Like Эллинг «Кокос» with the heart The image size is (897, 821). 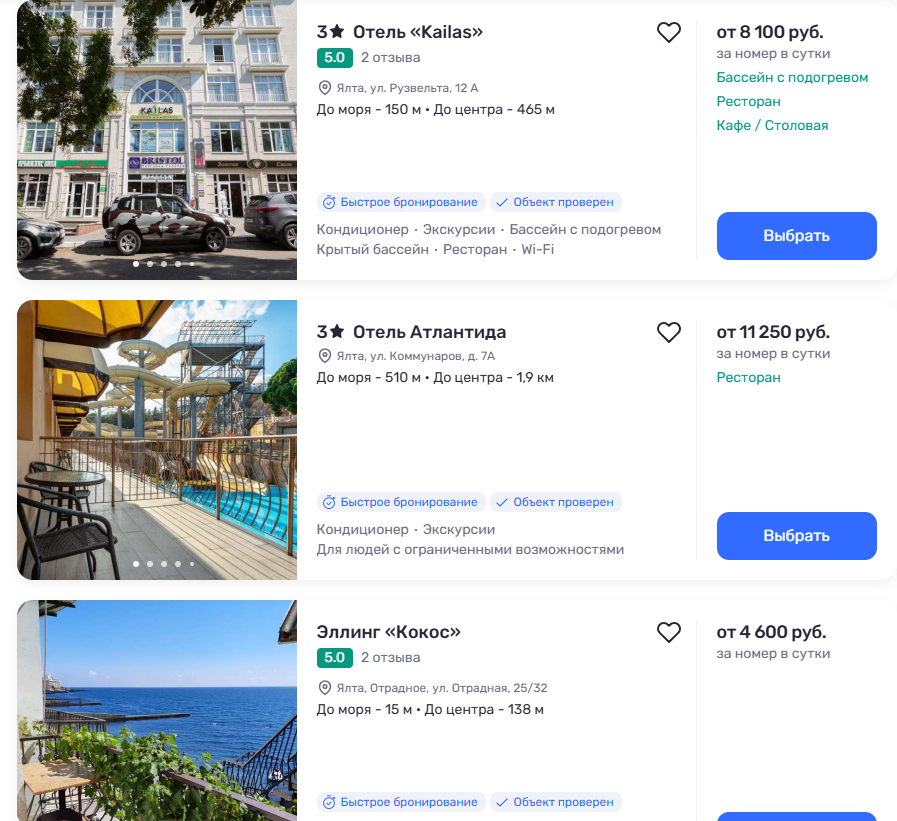[669, 633]
